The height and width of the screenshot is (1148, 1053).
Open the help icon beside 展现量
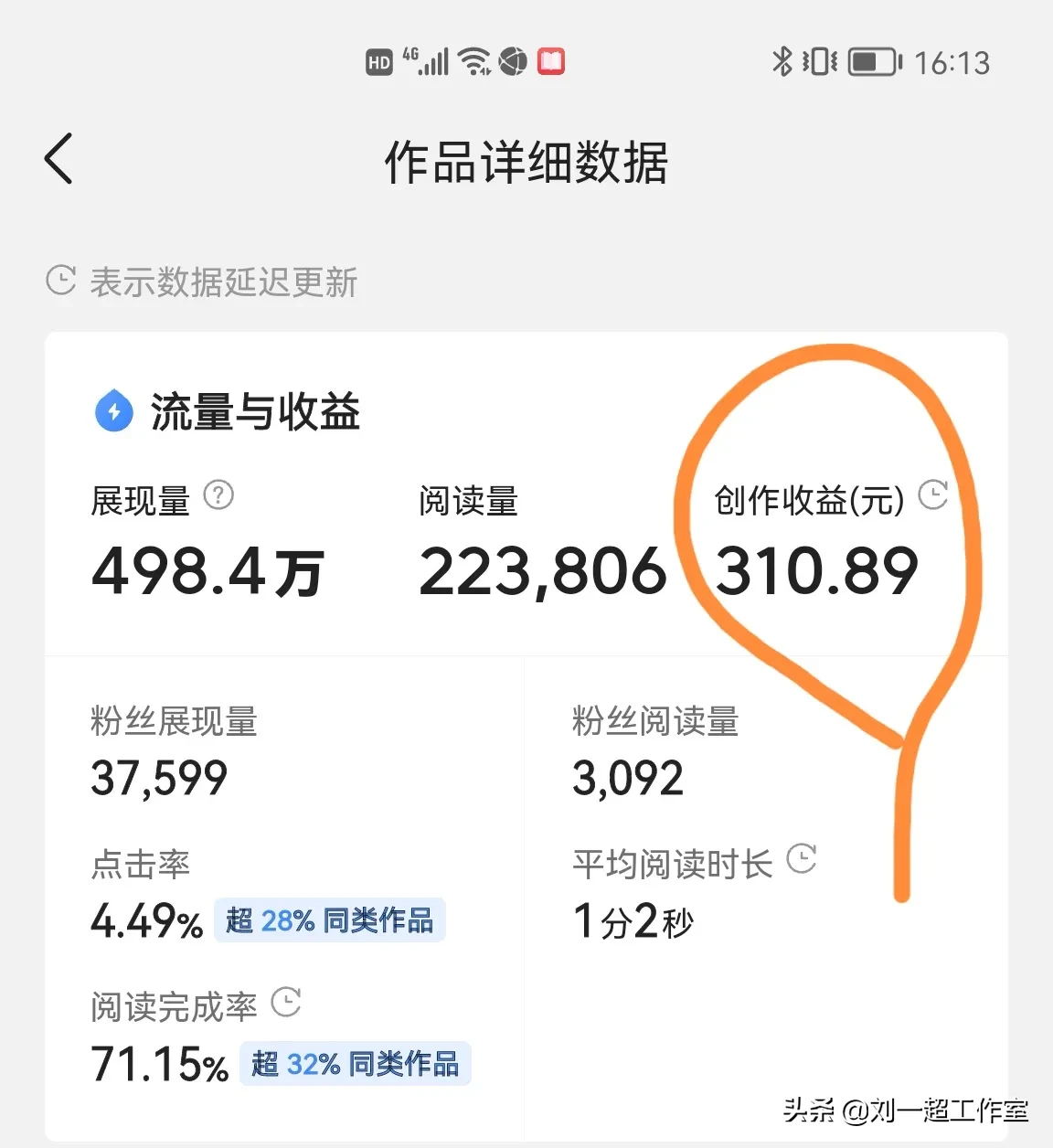click(x=218, y=495)
